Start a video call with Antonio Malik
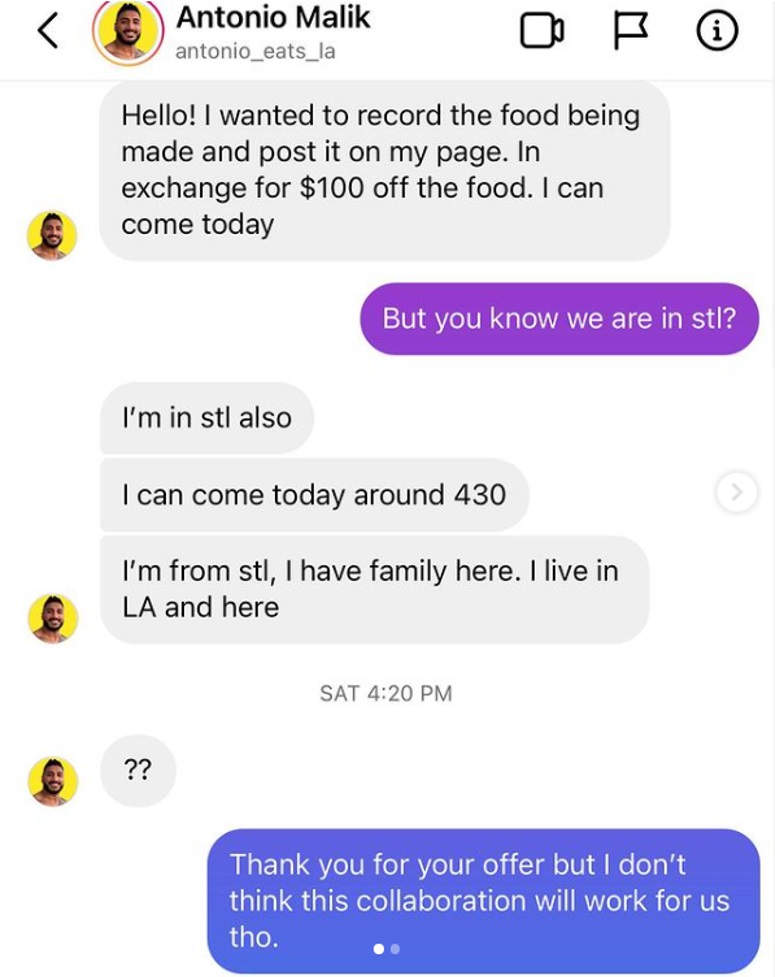The height and width of the screenshot is (977, 775). click(542, 32)
